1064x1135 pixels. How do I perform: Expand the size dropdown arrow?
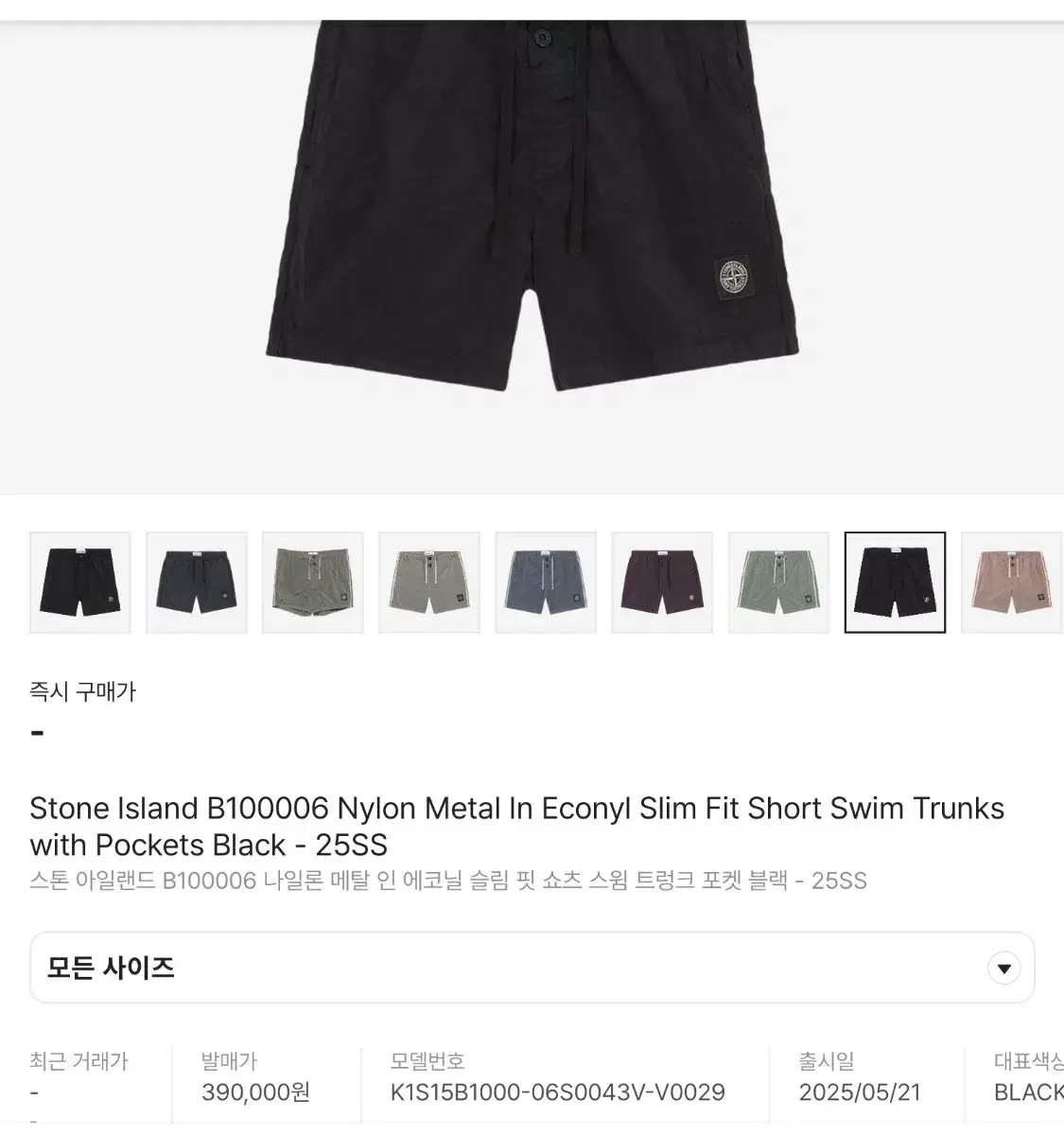(1004, 967)
